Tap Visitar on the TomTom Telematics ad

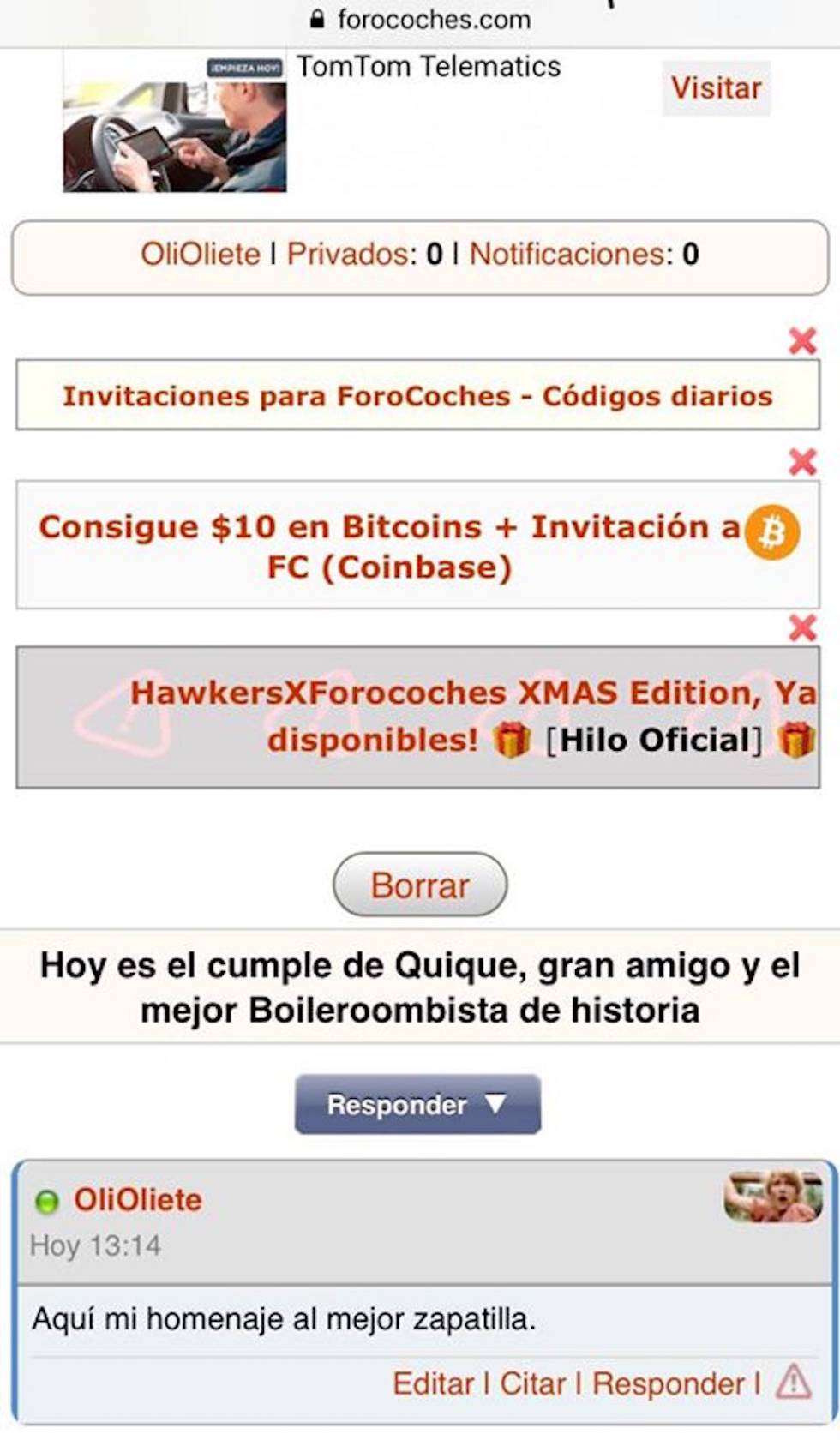716,88
